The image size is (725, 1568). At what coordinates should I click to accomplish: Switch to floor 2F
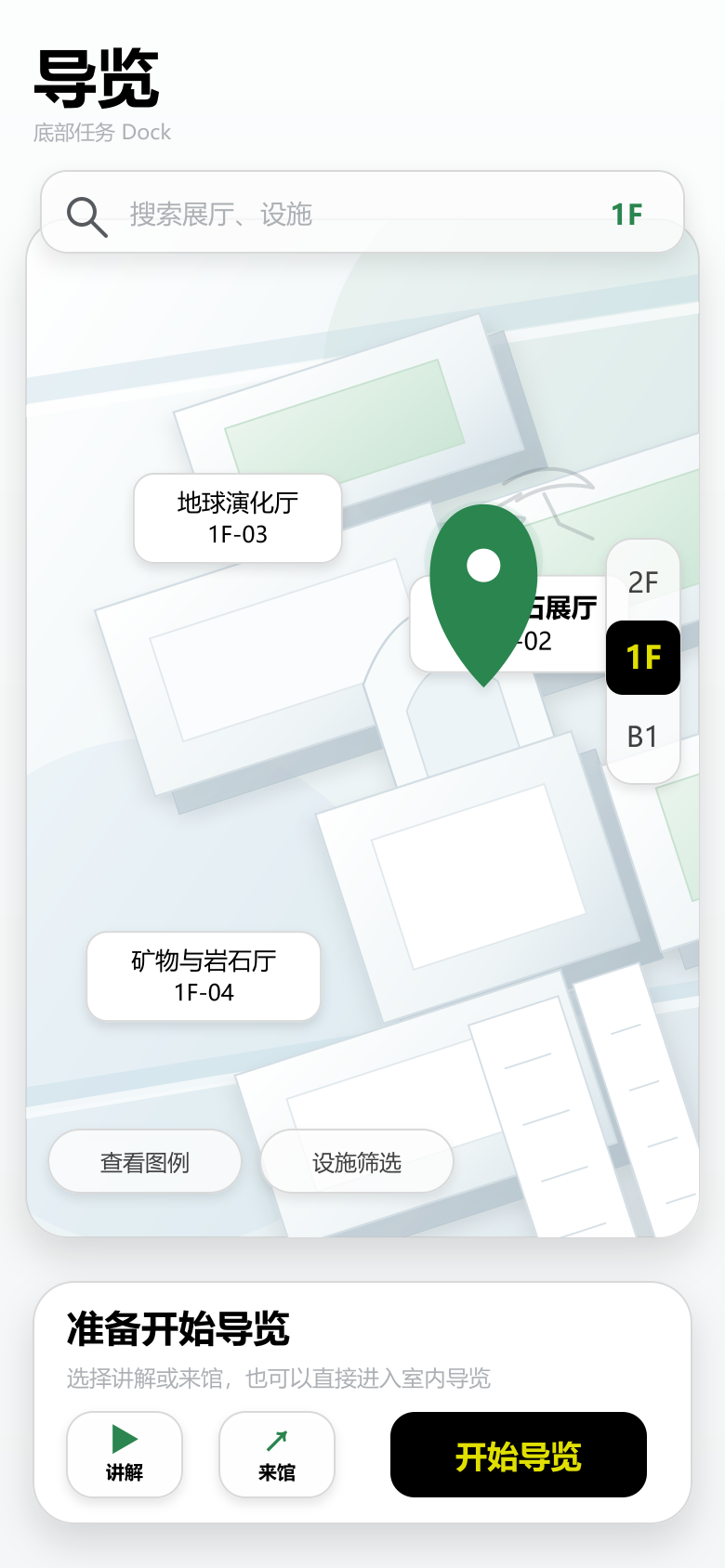pyautogui.click(x=643, y=581)
